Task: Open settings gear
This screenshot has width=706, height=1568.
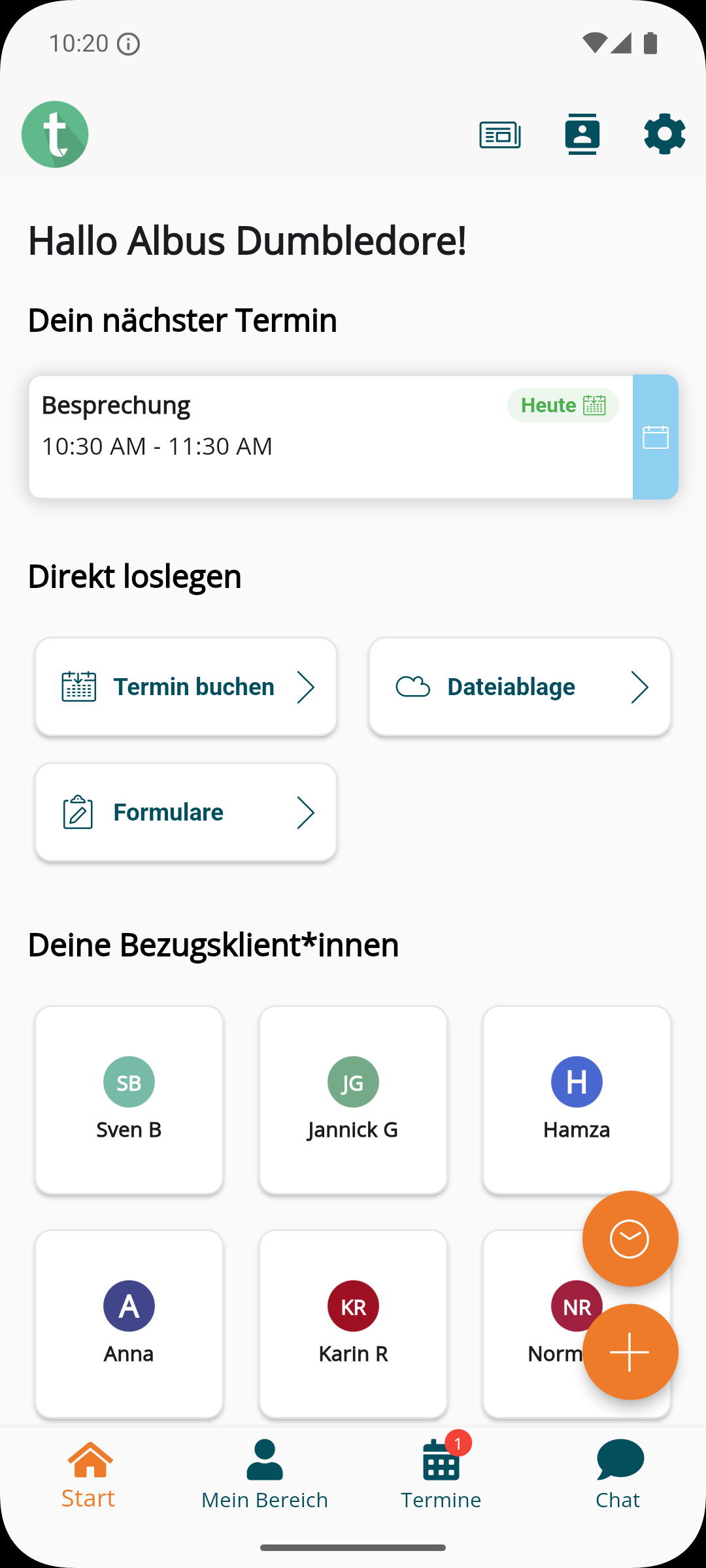Action: coord(664,134)
